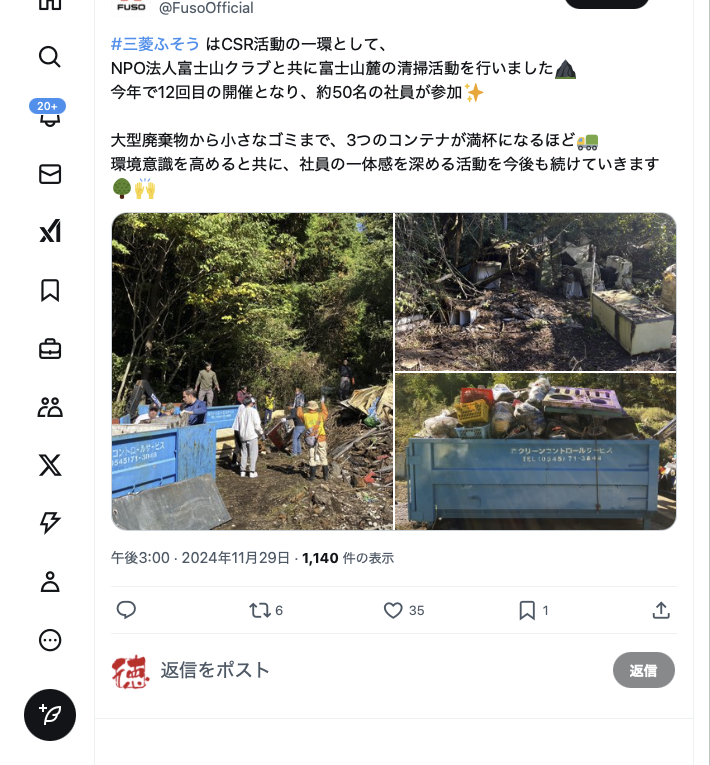Like the post with 35 likes
710x765 pixels.
[394, 610]
